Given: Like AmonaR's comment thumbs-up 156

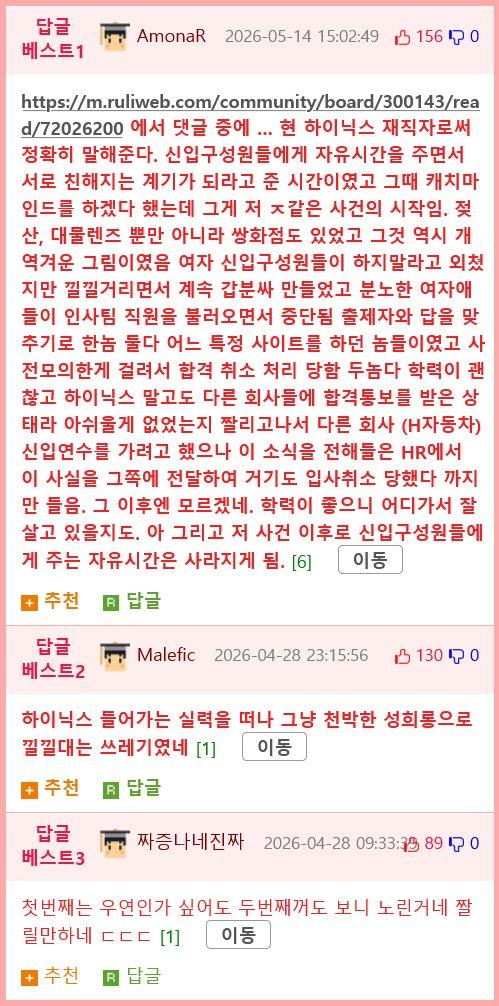Looking at the screenshot, I should point(418,37).
